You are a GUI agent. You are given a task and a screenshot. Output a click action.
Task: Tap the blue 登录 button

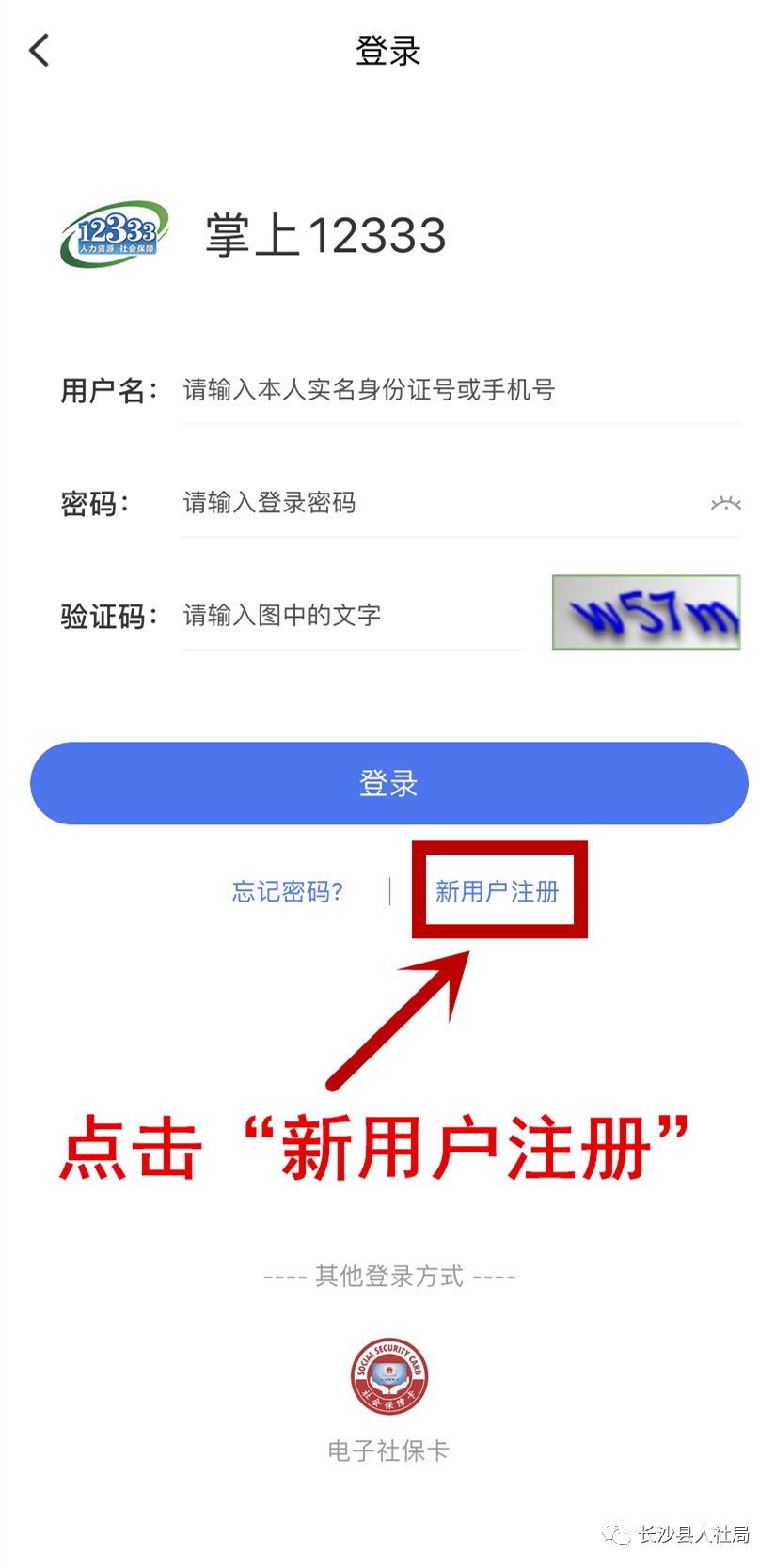pyautogui.click(x=388, y=783)
